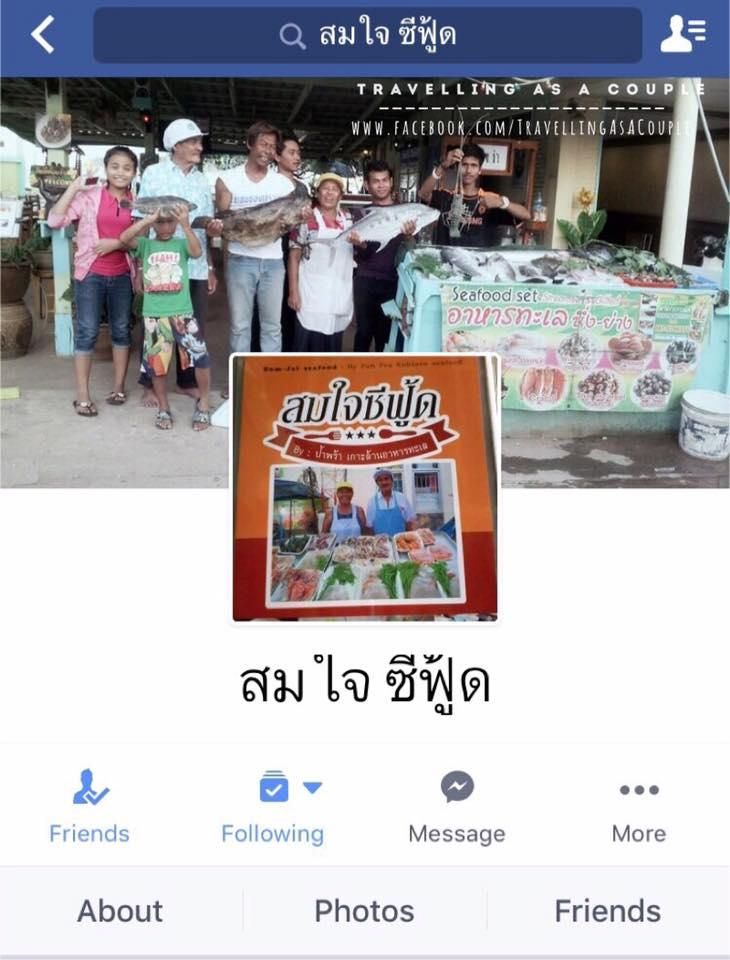Tap the search field showing สมใจ ซีฟู้ด

pos(367,36)
